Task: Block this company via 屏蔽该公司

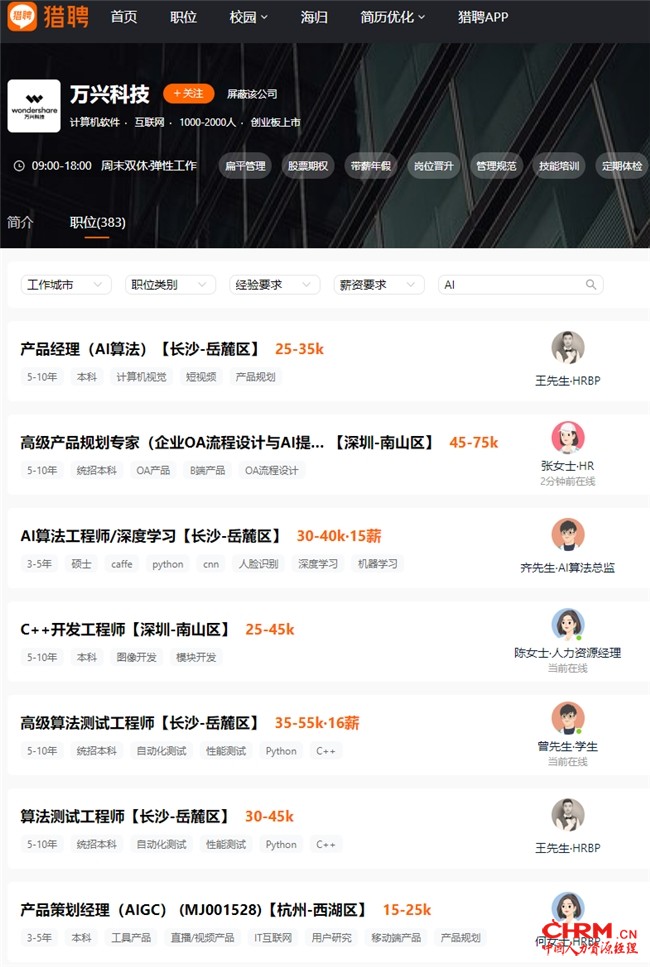Action: point(252,94)
